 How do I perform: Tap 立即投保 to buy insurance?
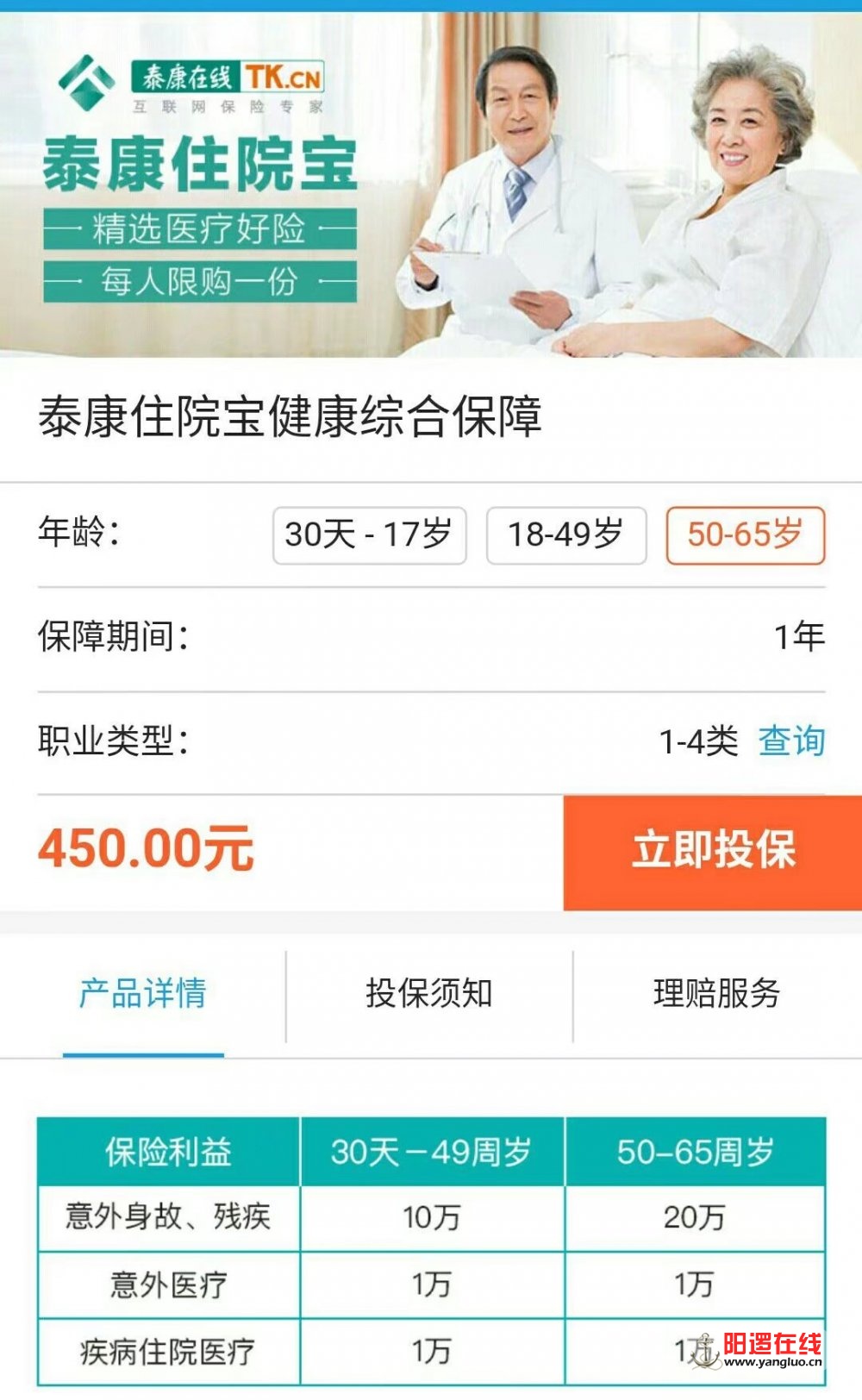click(x=712, y=852)
